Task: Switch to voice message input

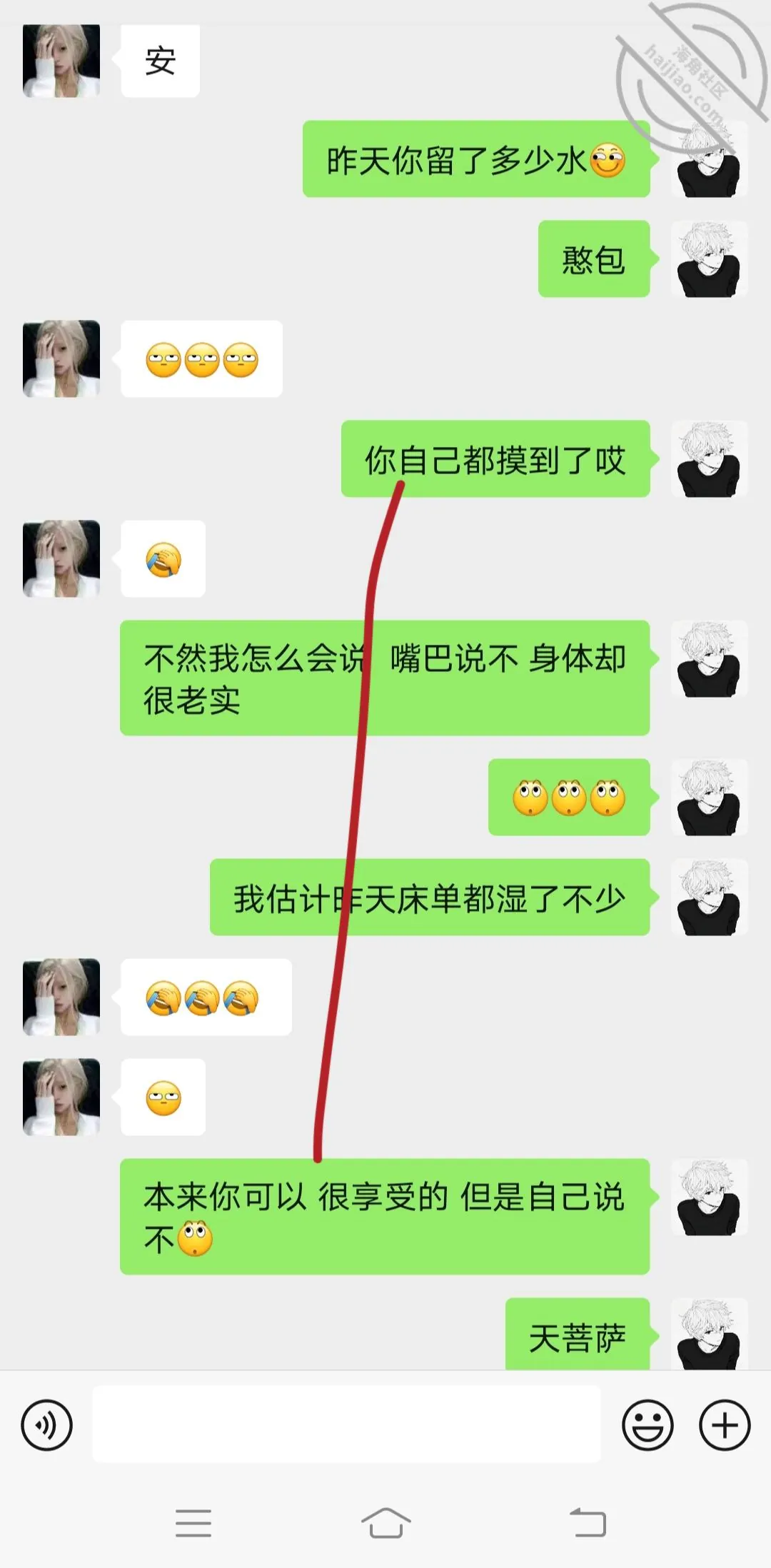Action: coord(47,1425)
